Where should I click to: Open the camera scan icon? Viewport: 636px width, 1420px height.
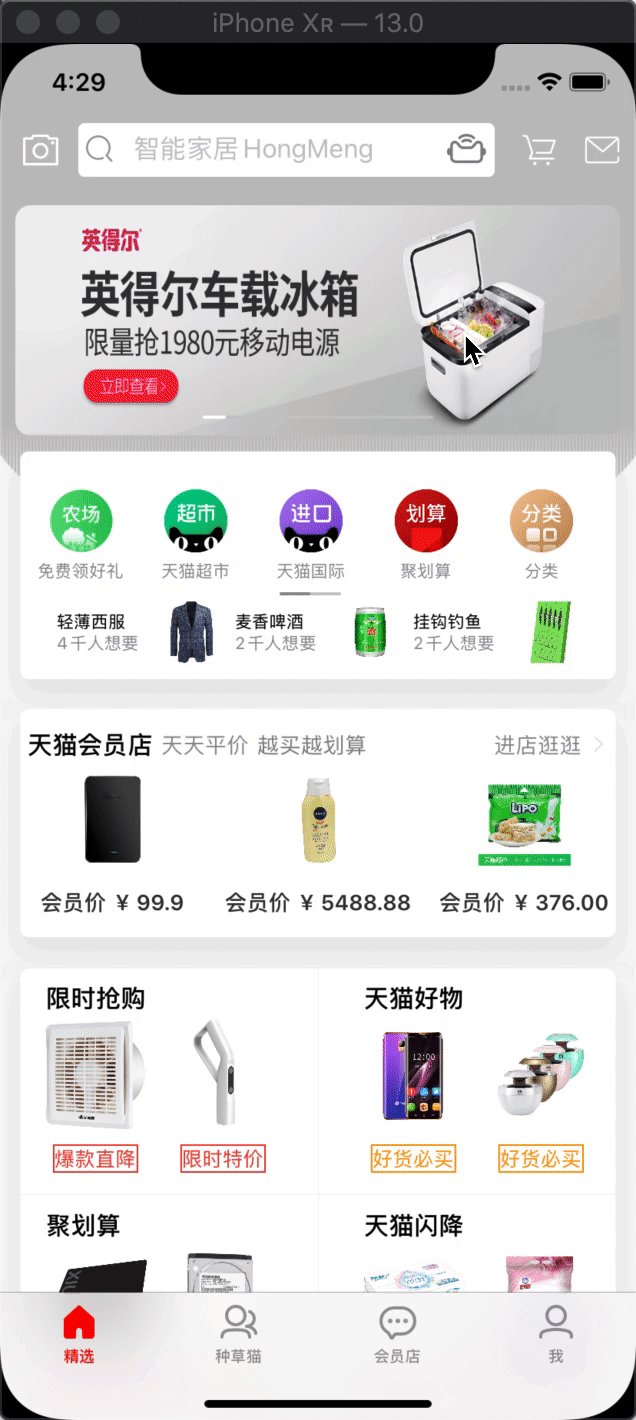click(x=40, y=150)
